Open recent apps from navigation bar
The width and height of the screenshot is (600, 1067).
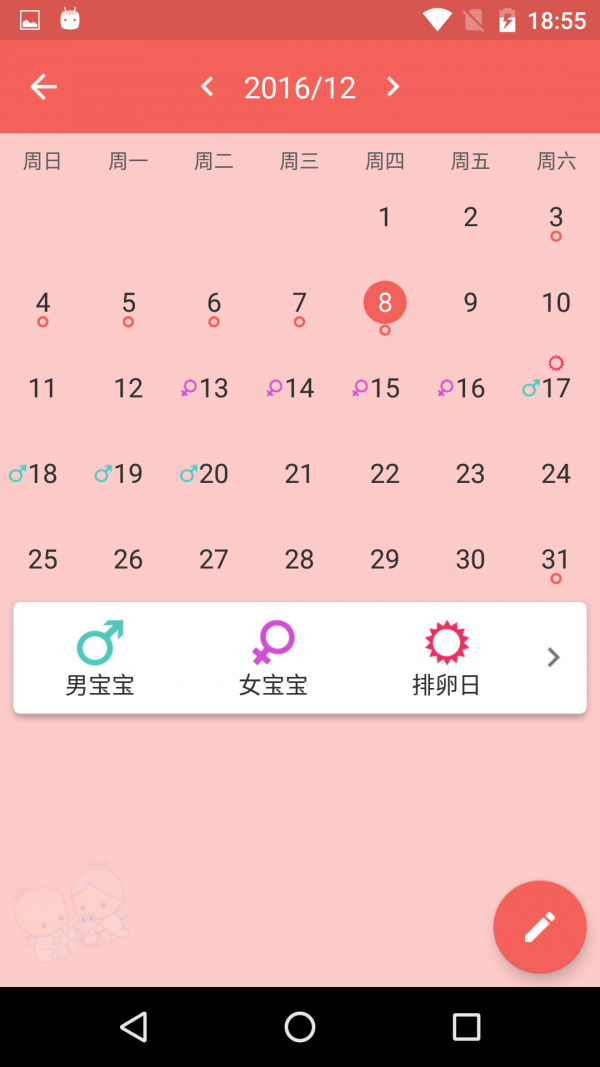tap(466, 1027)
